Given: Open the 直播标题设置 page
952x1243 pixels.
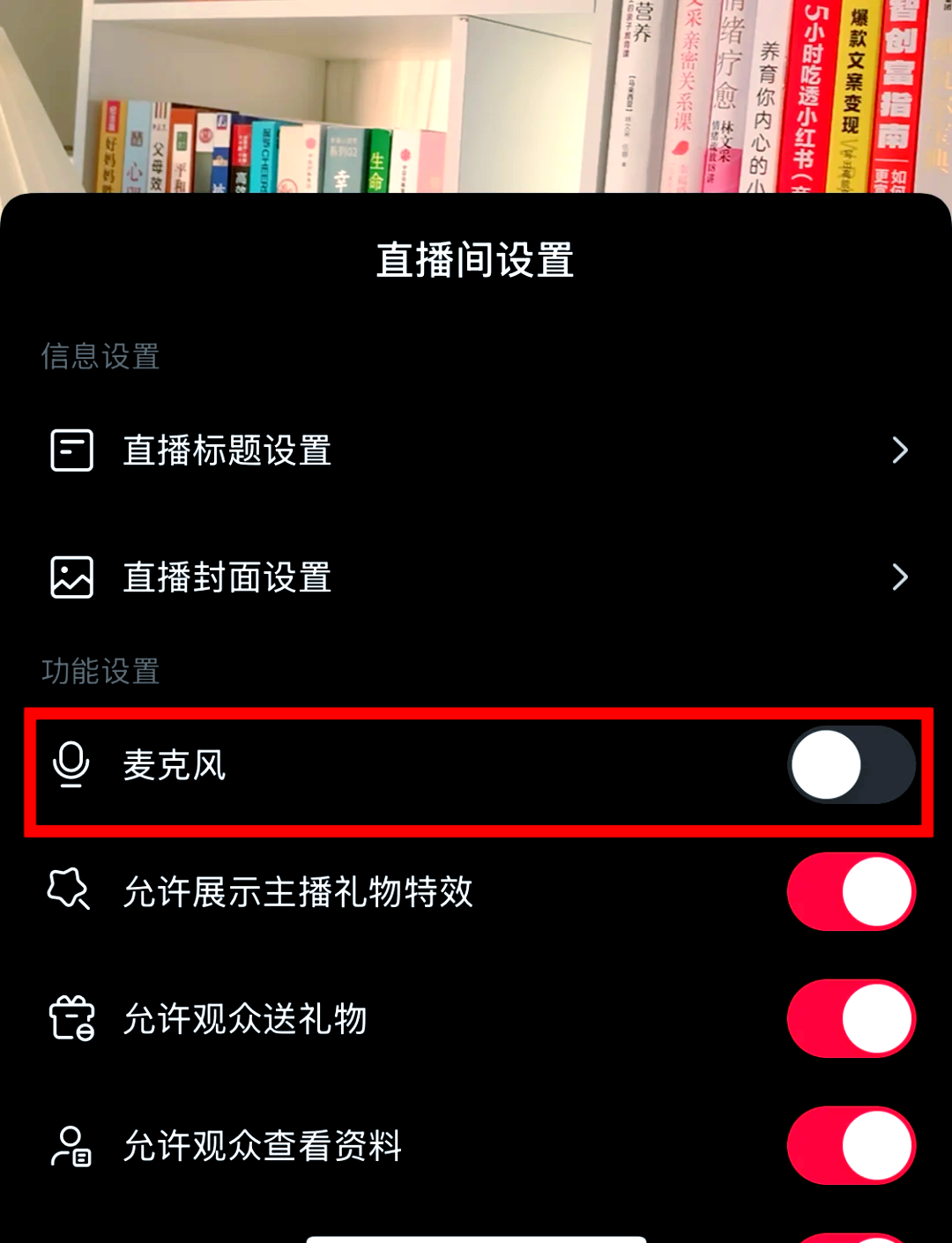Looking at the screenshot, I should 227,450.
